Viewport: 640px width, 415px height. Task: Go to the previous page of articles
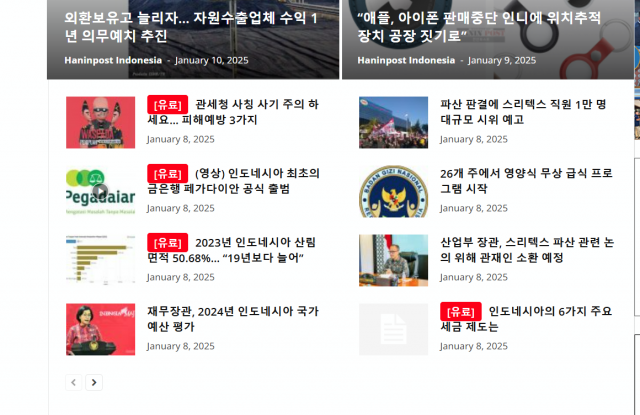[x=74, y=382]
